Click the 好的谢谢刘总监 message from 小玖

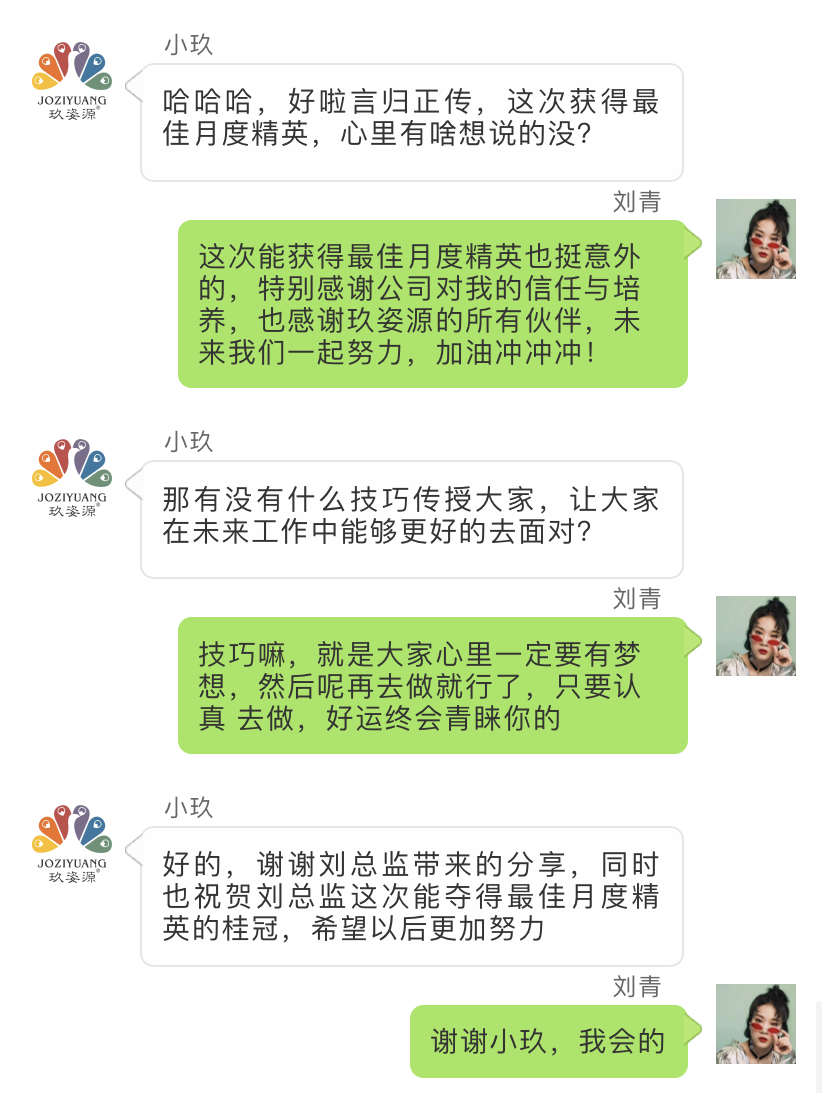(x=410, y=895)
